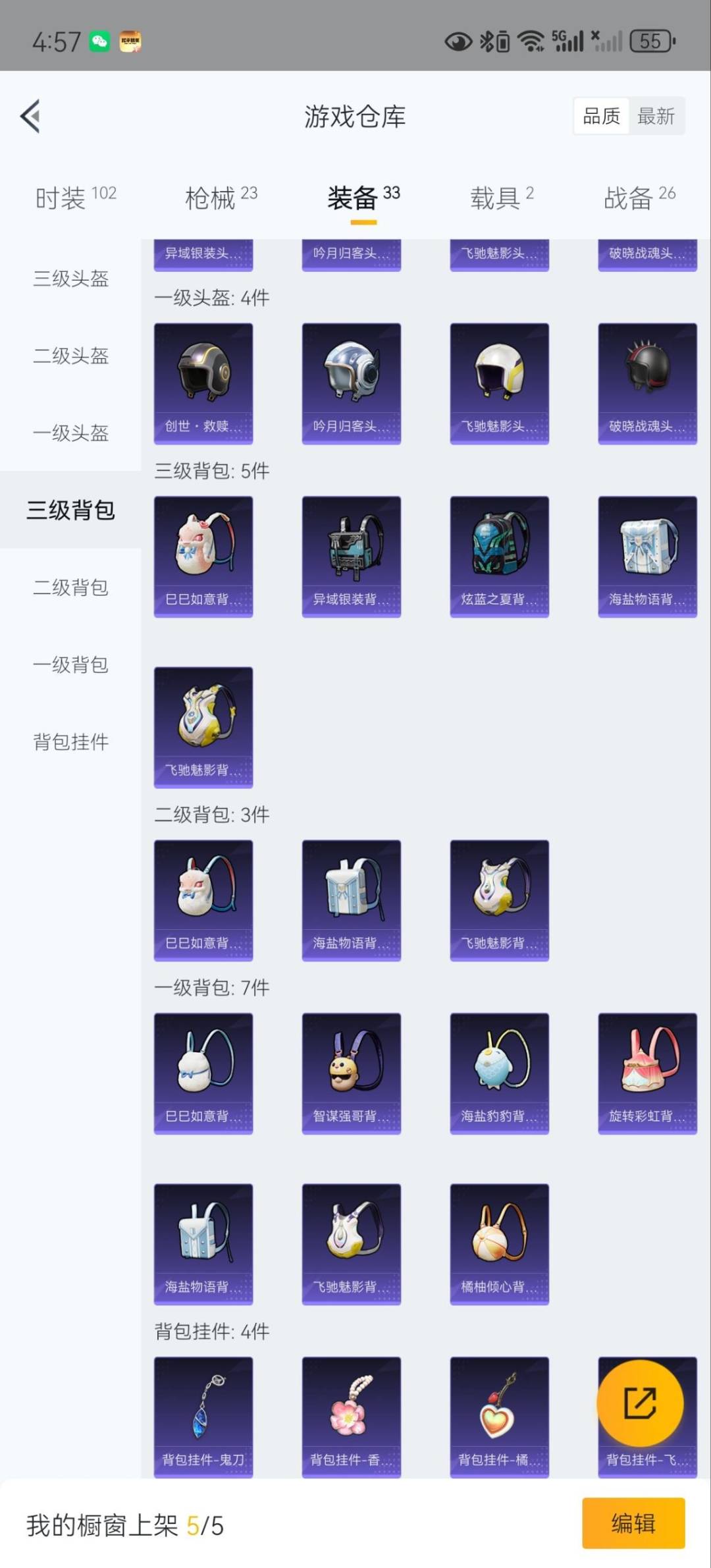
Task: Select 二级背包 in the sidebar
Action: click(70, 587)
